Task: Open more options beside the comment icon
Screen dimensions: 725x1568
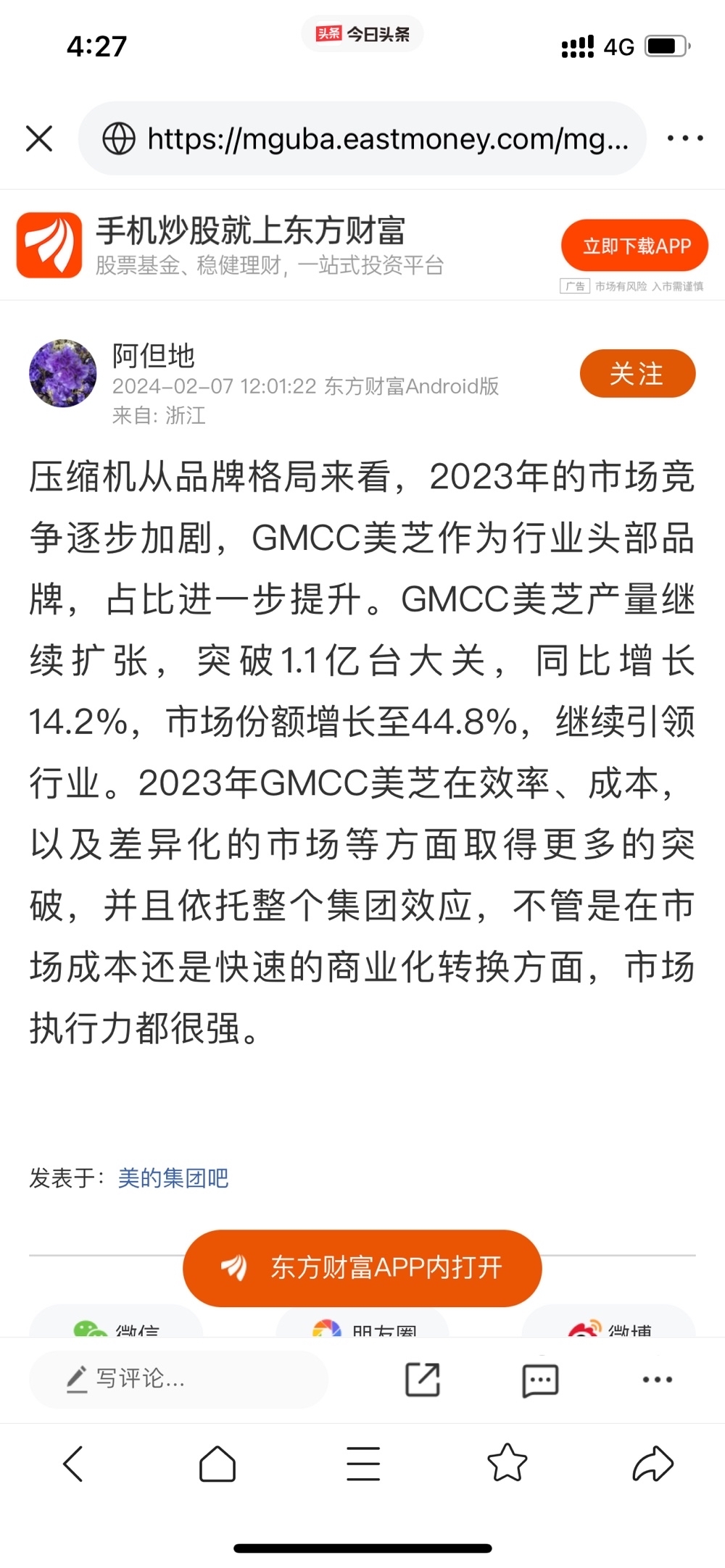Action: coord(658,1380)
